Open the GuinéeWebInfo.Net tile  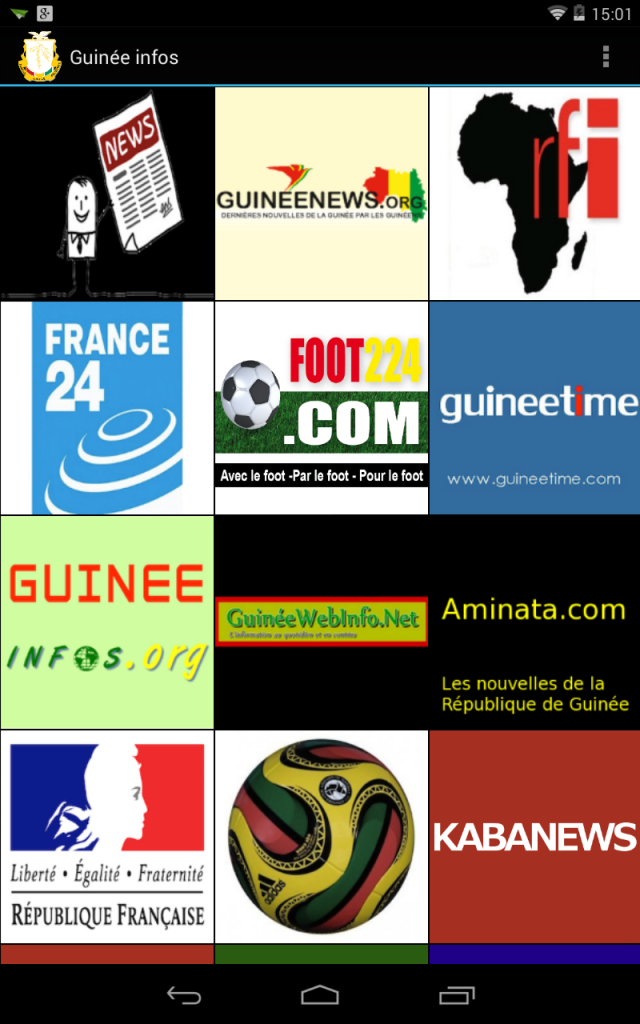321,622
